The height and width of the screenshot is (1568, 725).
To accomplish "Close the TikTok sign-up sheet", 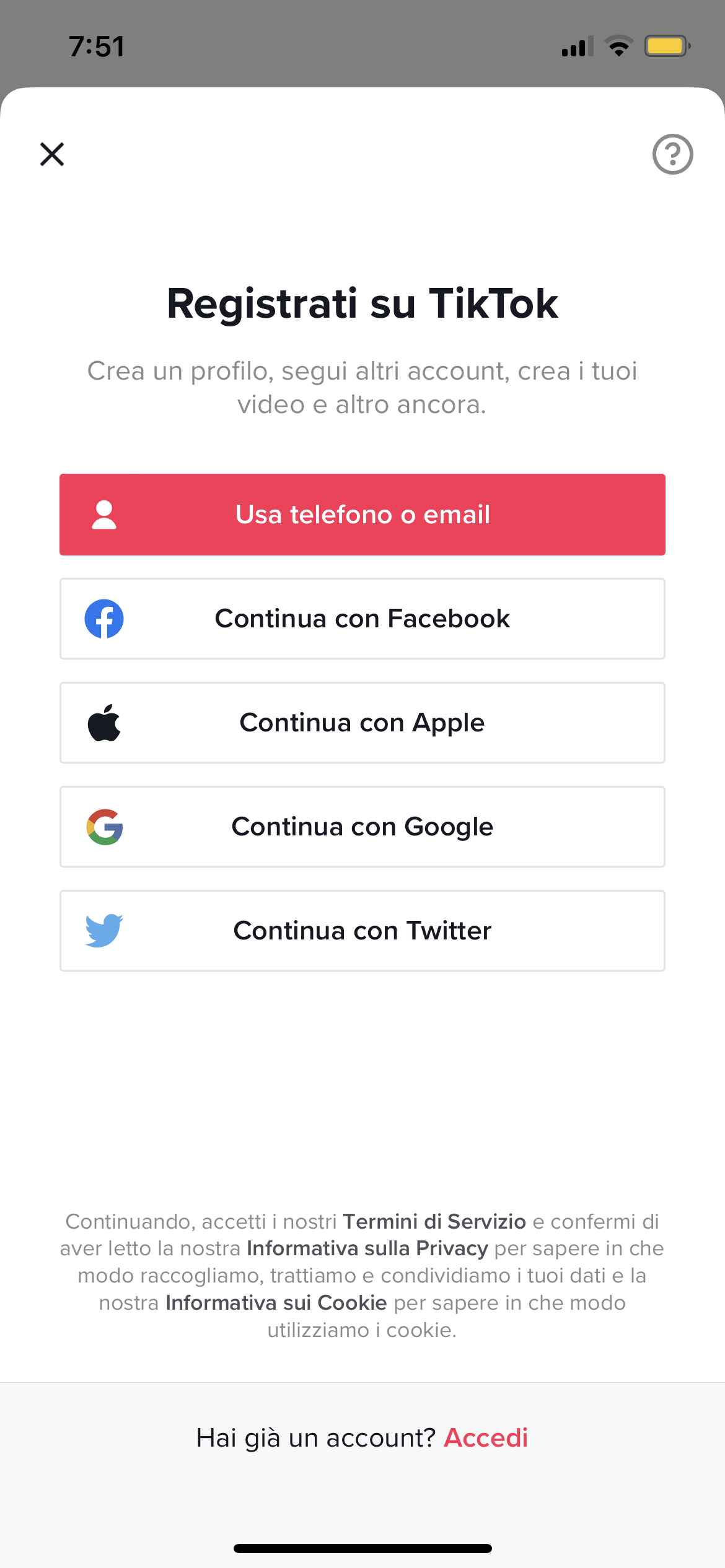I will [x=52, y=154].
